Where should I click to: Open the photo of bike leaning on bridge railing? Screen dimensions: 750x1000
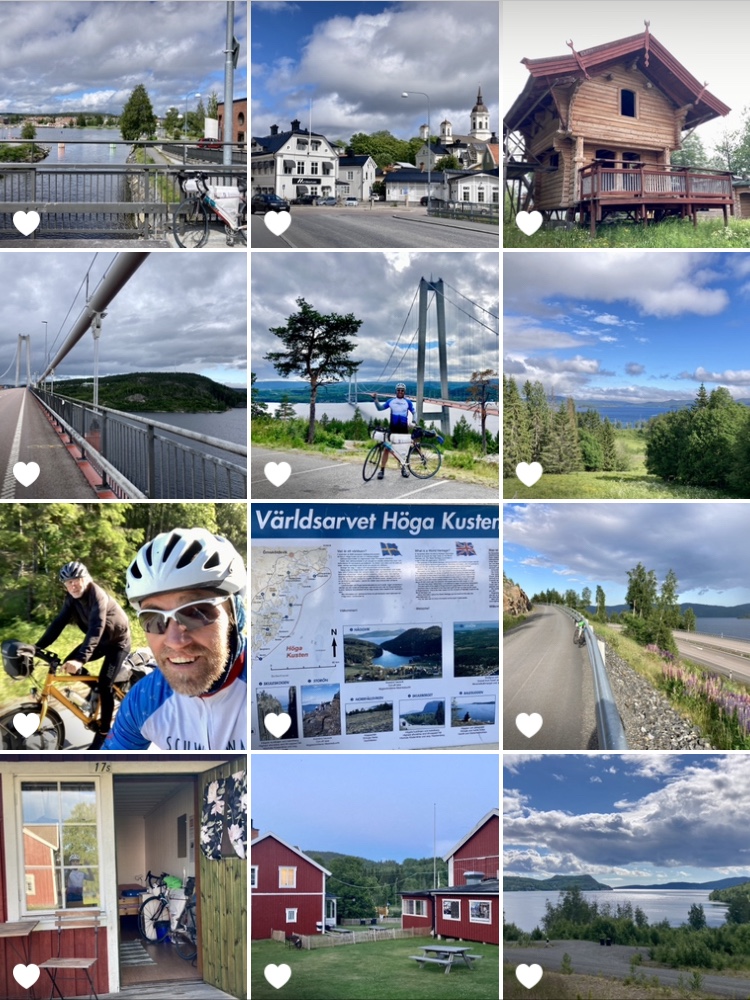123,123
